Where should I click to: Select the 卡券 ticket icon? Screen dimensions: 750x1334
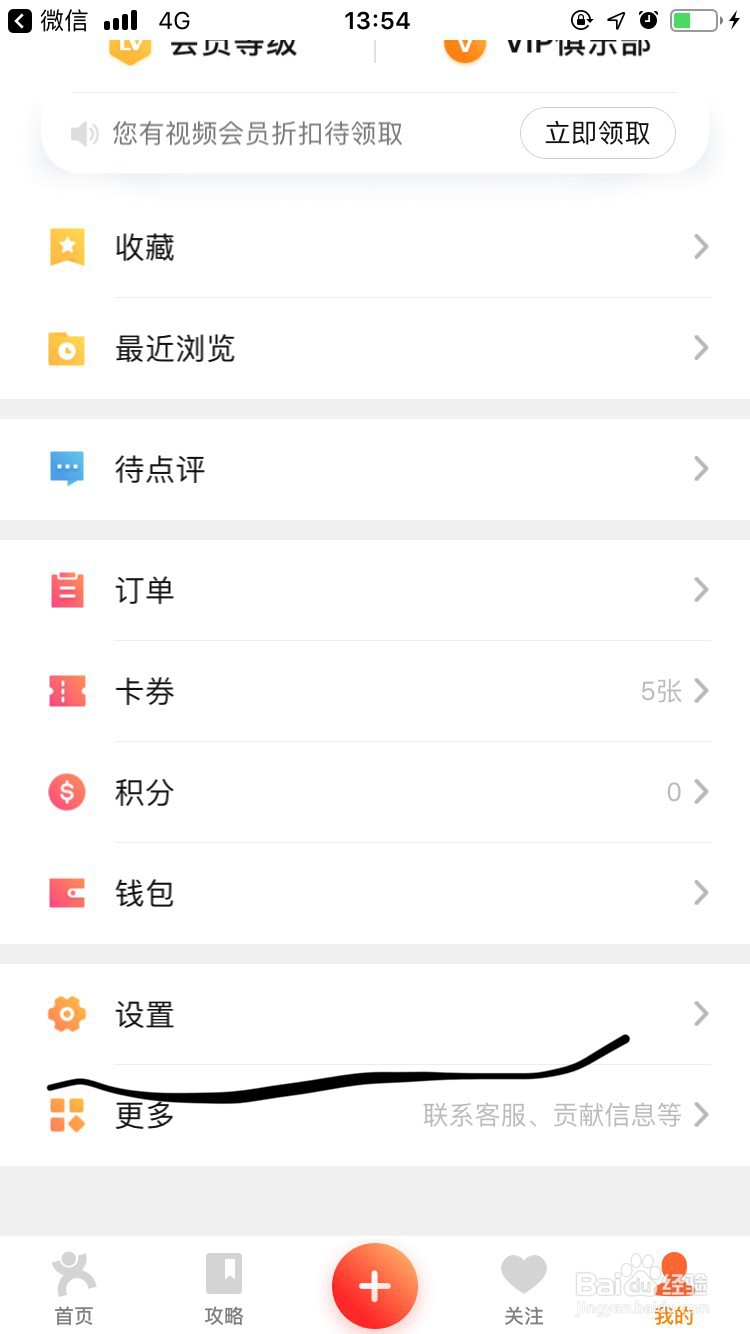point(67,691)
